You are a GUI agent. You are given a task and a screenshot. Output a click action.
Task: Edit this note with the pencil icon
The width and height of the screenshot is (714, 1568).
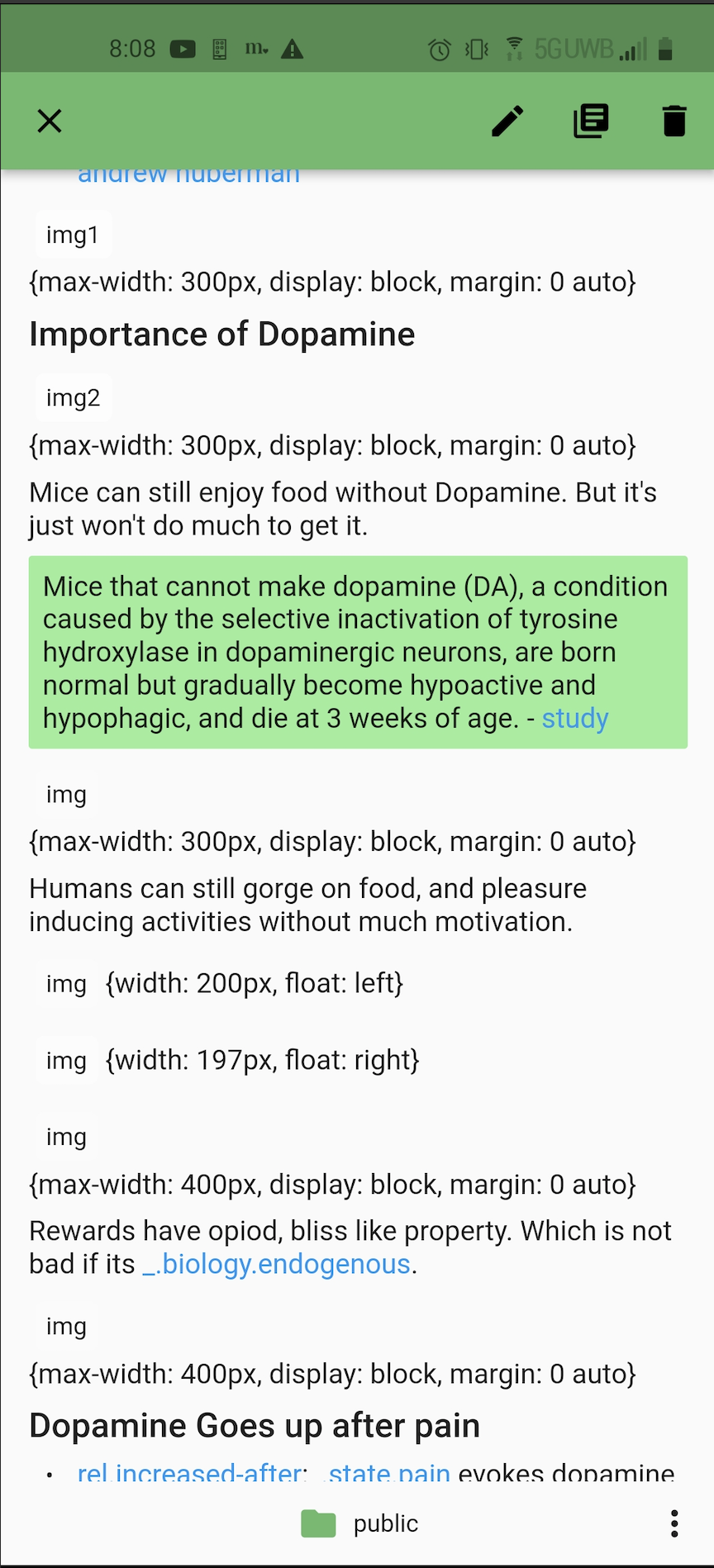tap(507, 121)
